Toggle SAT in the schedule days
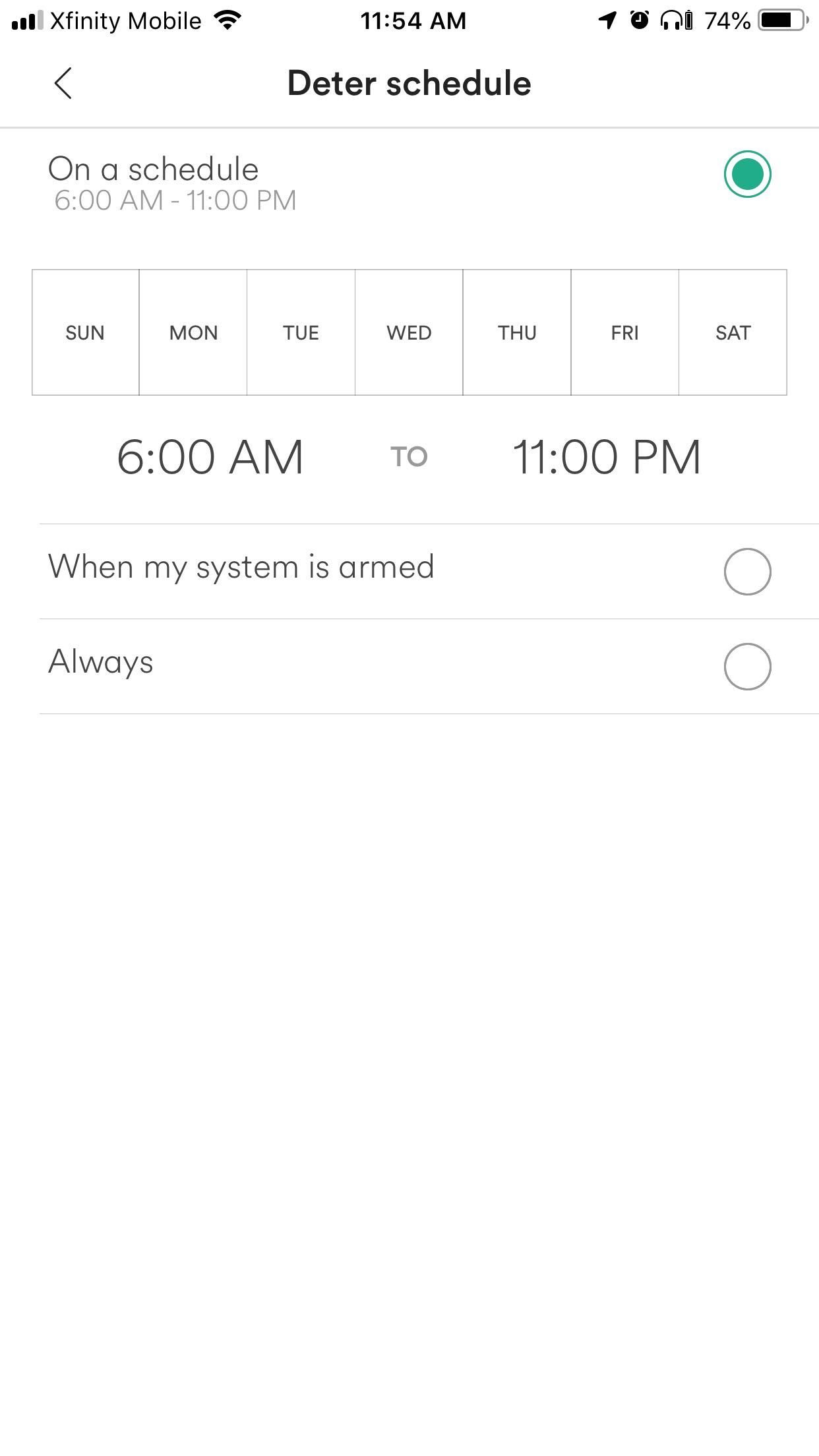 (x=733, y=332)
